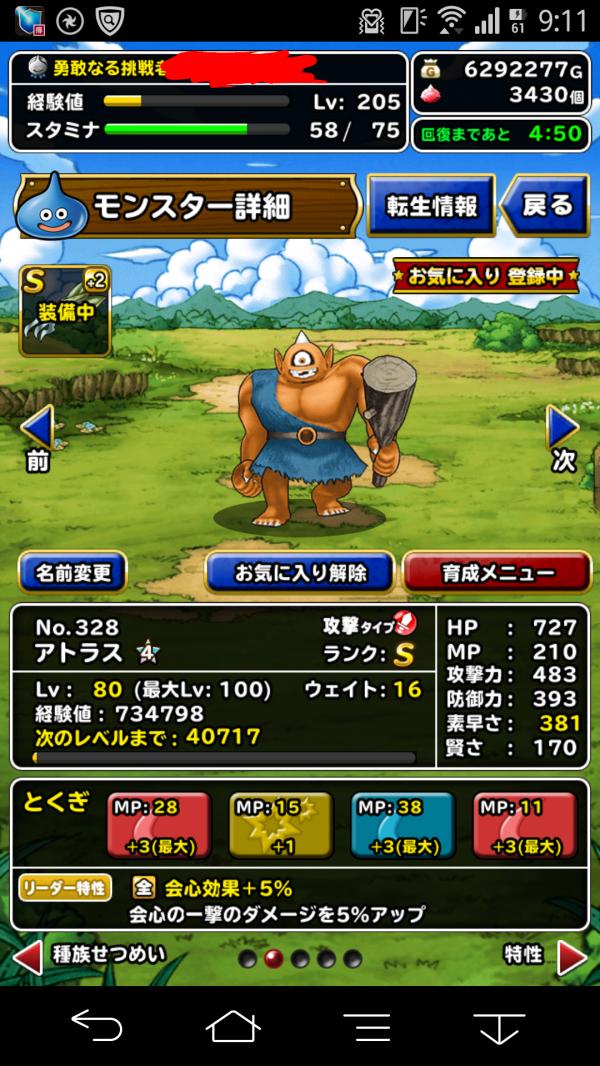The image size is (600, 1066).
Task: Tap the system back button
Action: 97,1026
